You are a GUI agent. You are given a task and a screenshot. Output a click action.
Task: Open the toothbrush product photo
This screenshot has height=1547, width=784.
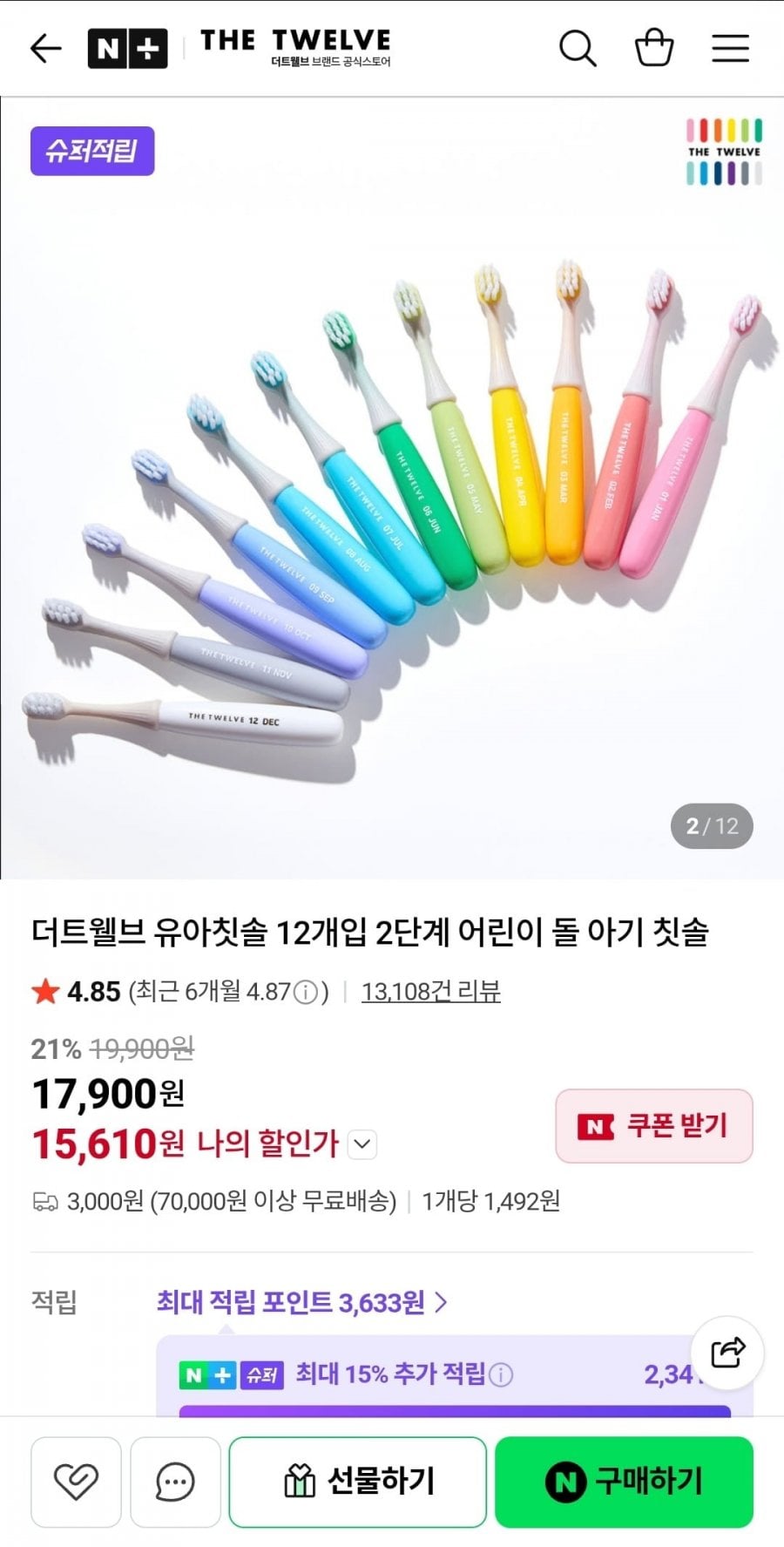392,488
